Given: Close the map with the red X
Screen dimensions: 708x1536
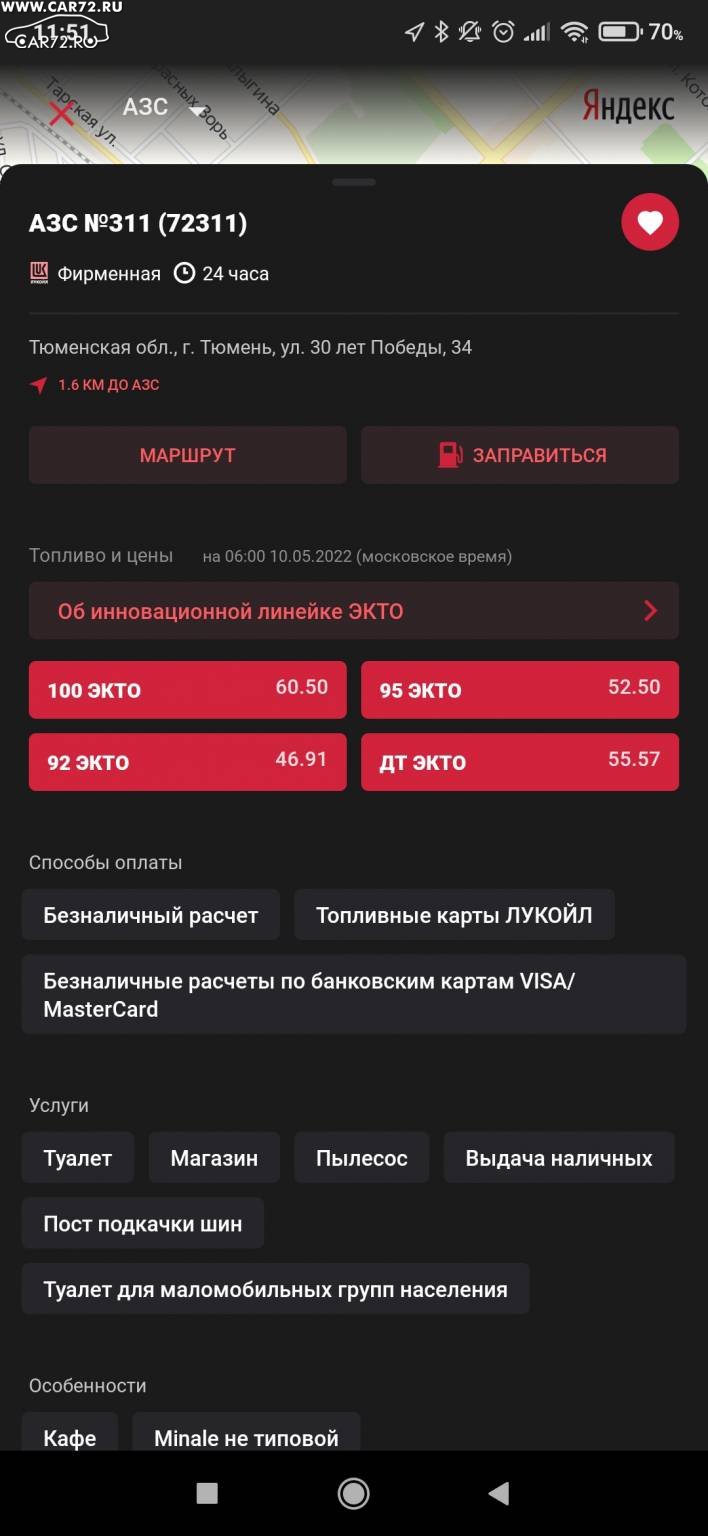Looking at the screenshot, I should [61, 112].
